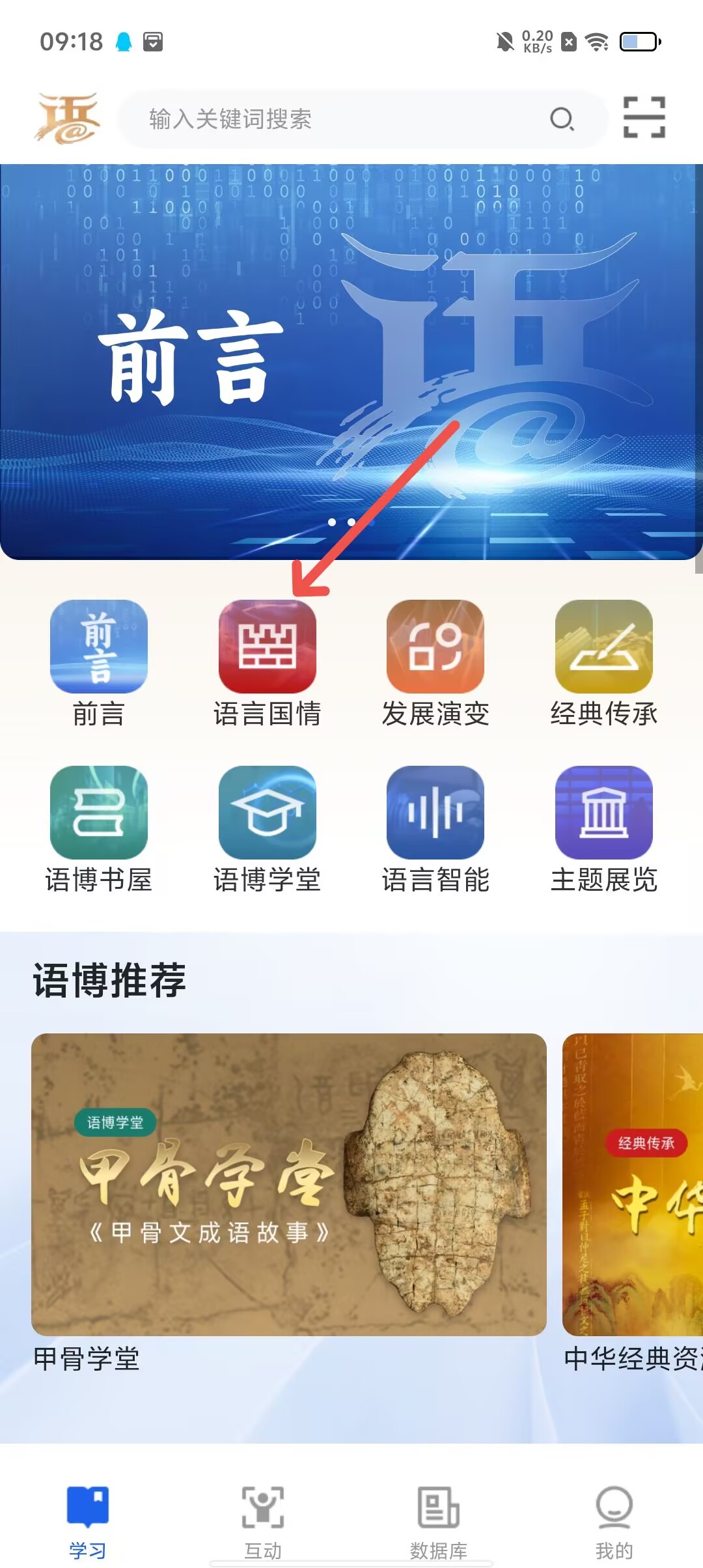Open the 甲骨学堂 recommendation card
This screenshot has height=1568, width=703.
pos(288,1184)
